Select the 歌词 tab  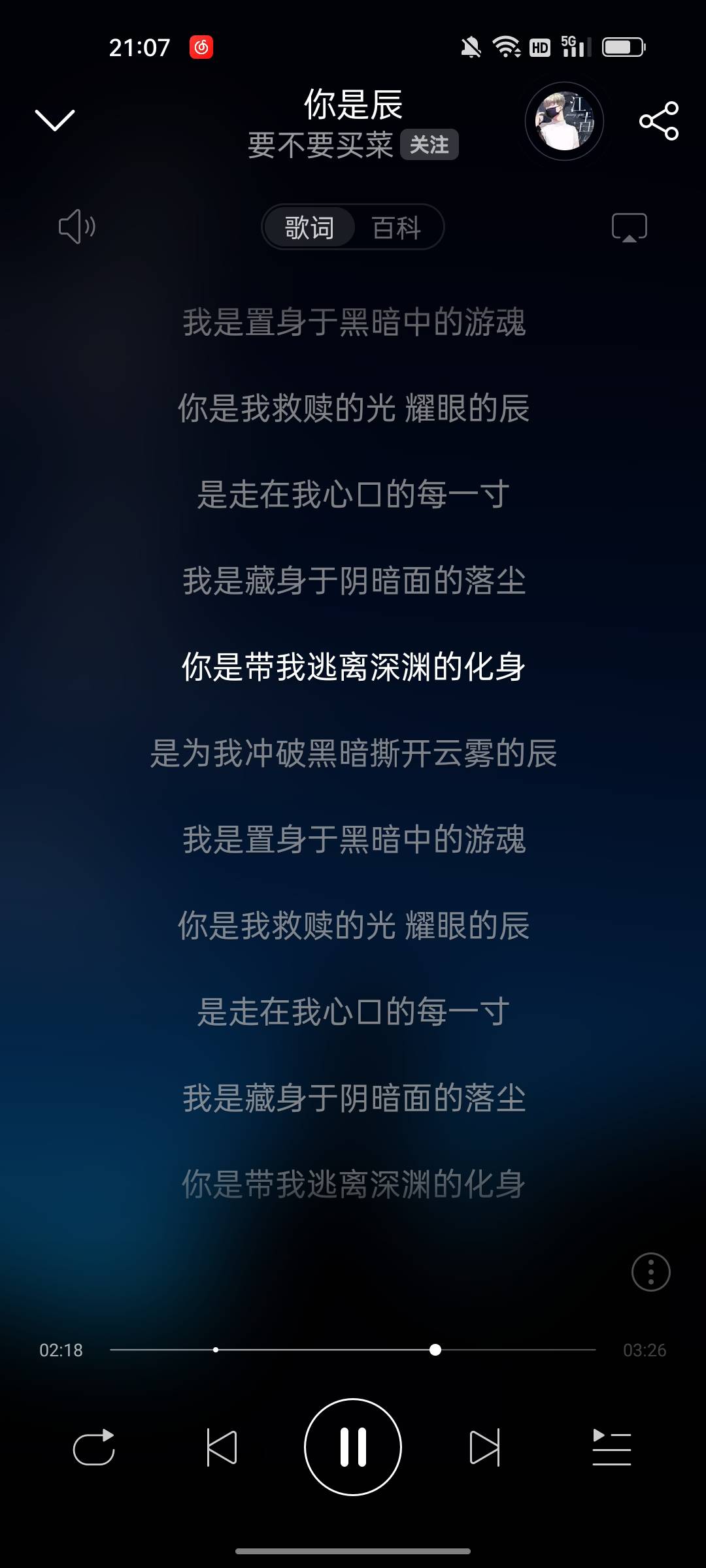click(309, 228)
